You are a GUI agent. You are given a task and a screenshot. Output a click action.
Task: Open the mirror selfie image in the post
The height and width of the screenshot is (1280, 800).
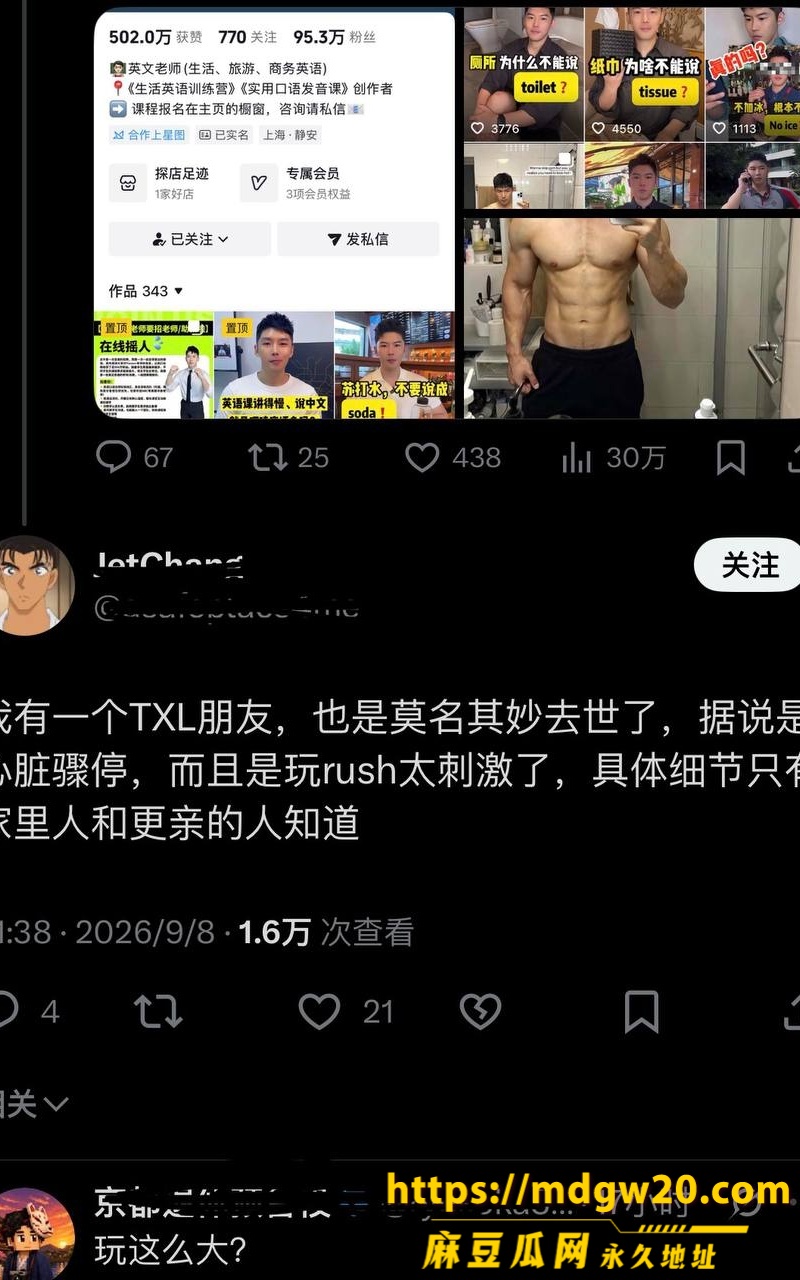pyautogui.click(x=632, y=318)
